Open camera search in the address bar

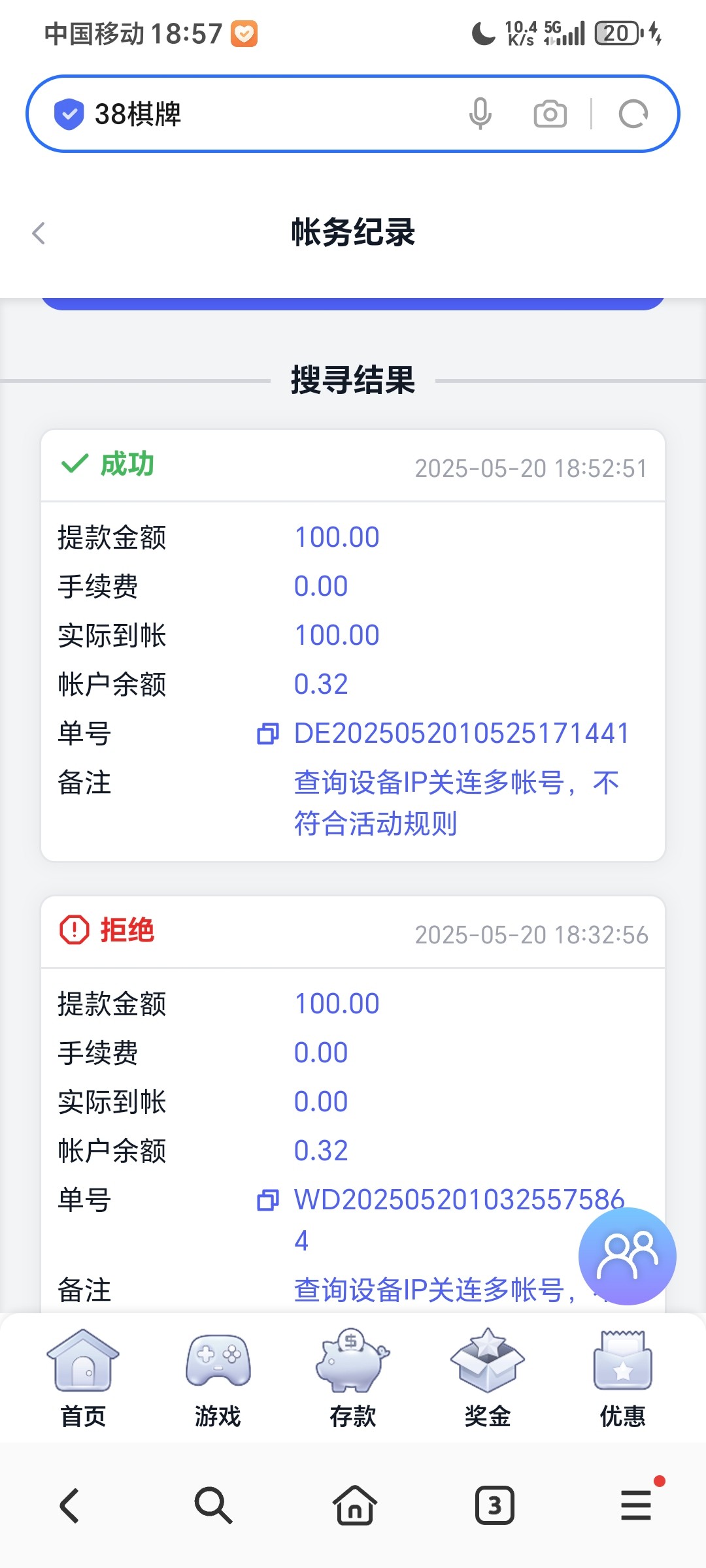pyautogui.click(x=550, y=114)
